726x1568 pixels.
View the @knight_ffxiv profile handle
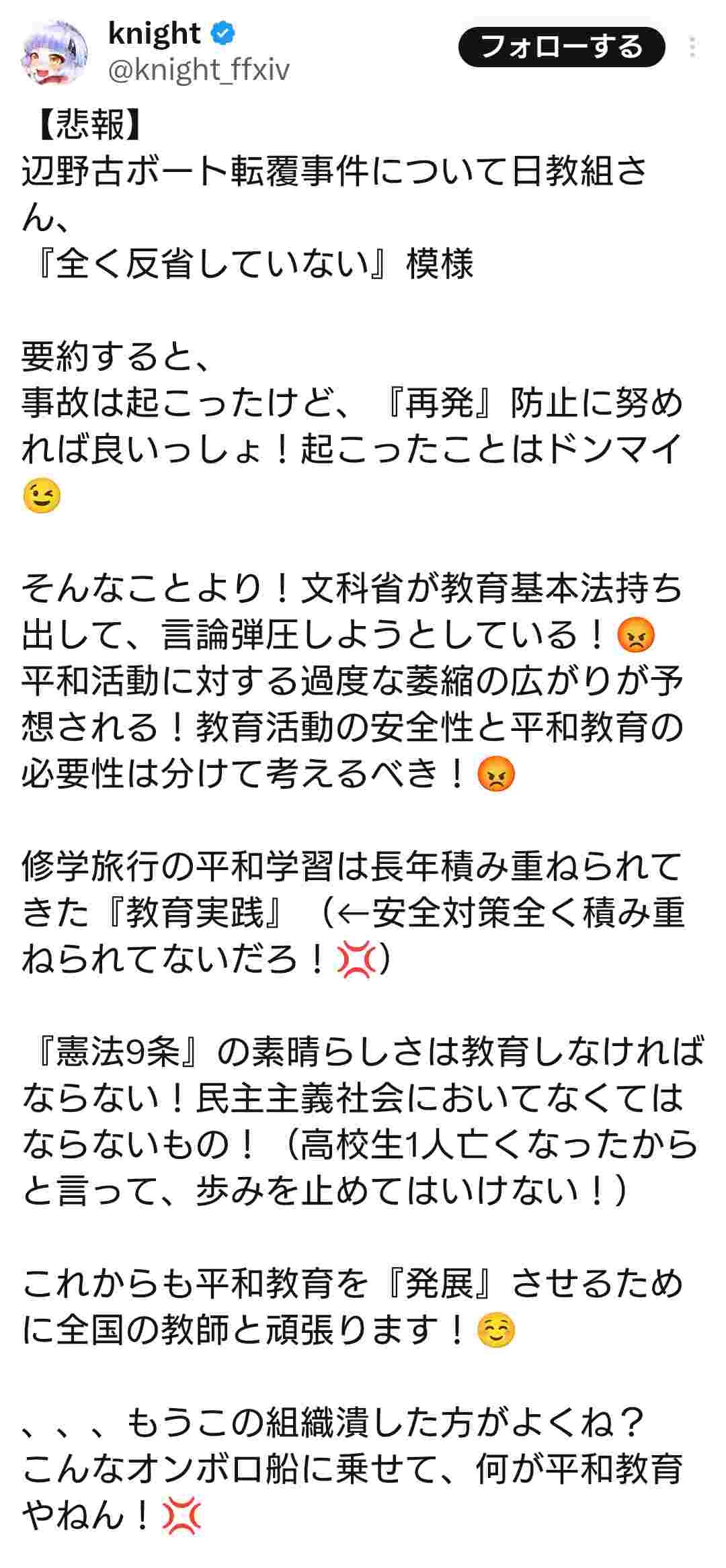[x=199, y=70]
